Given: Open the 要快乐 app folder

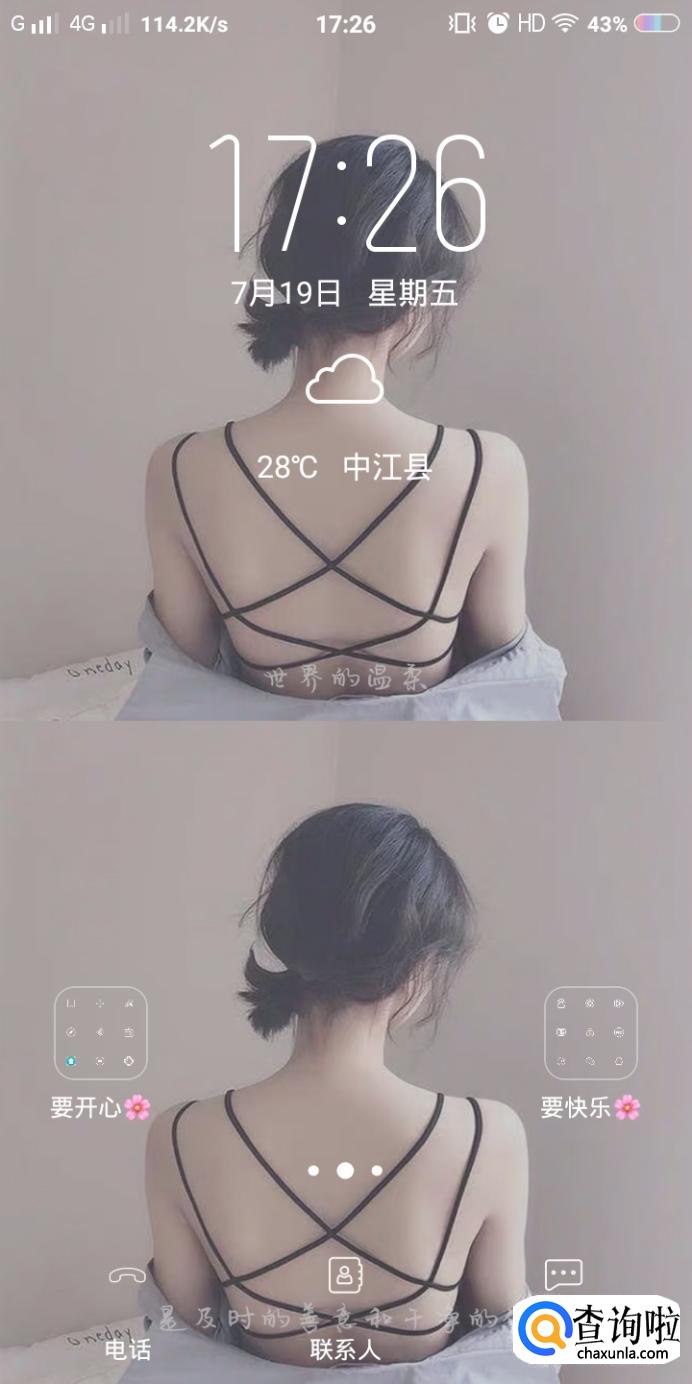Looking at the screenshot, I should pyautogui.click(x=590, y=1033).
